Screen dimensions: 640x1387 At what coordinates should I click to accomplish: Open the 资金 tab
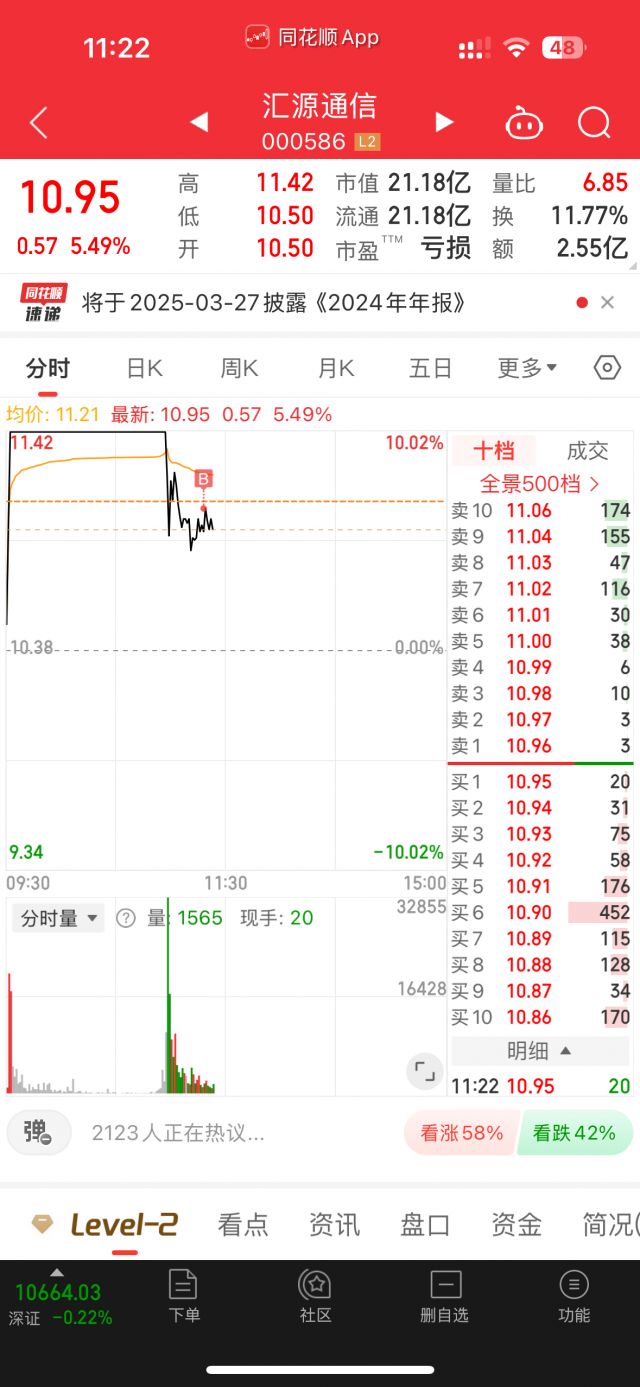pos(516,1224)
